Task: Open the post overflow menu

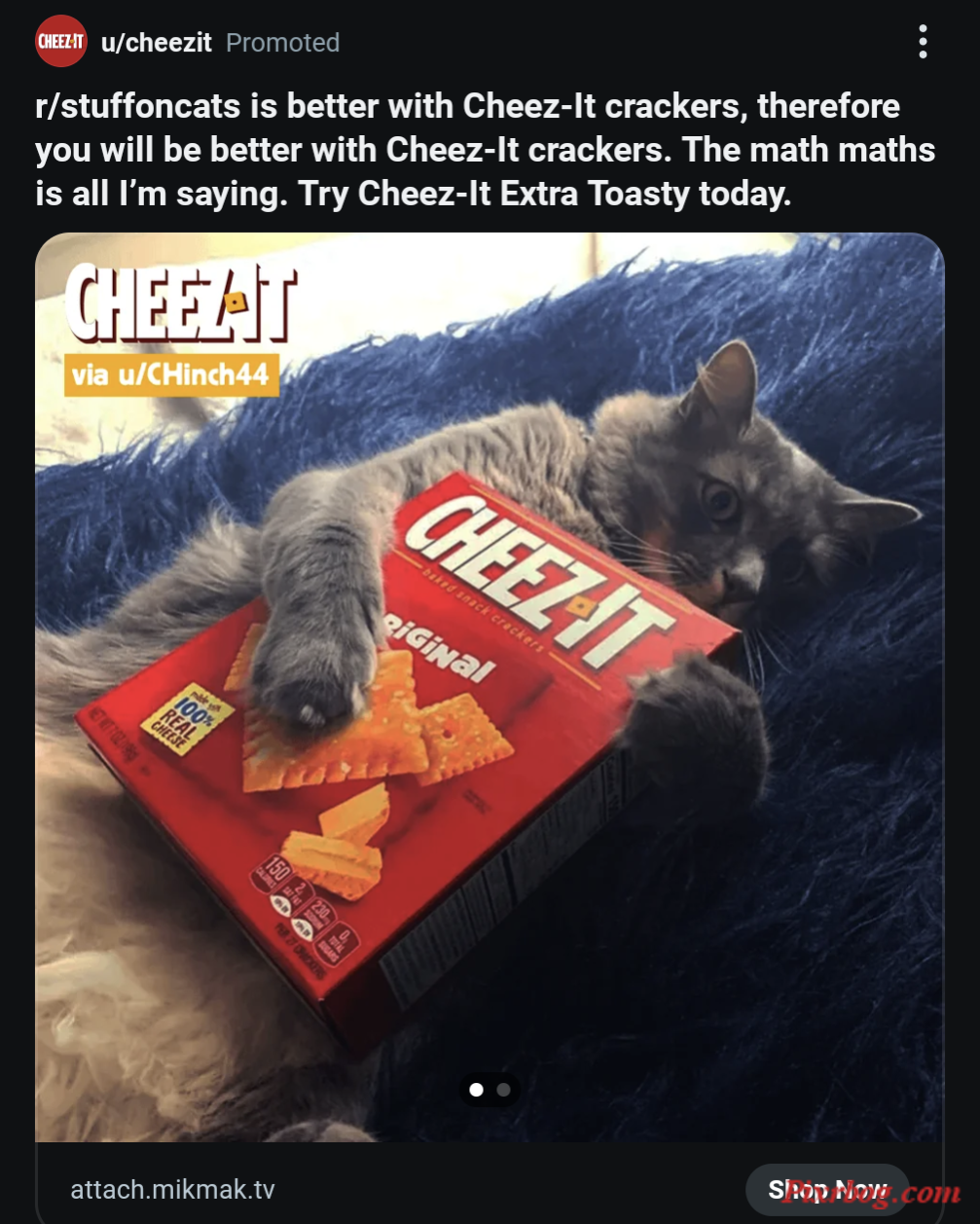Action: 922,42
